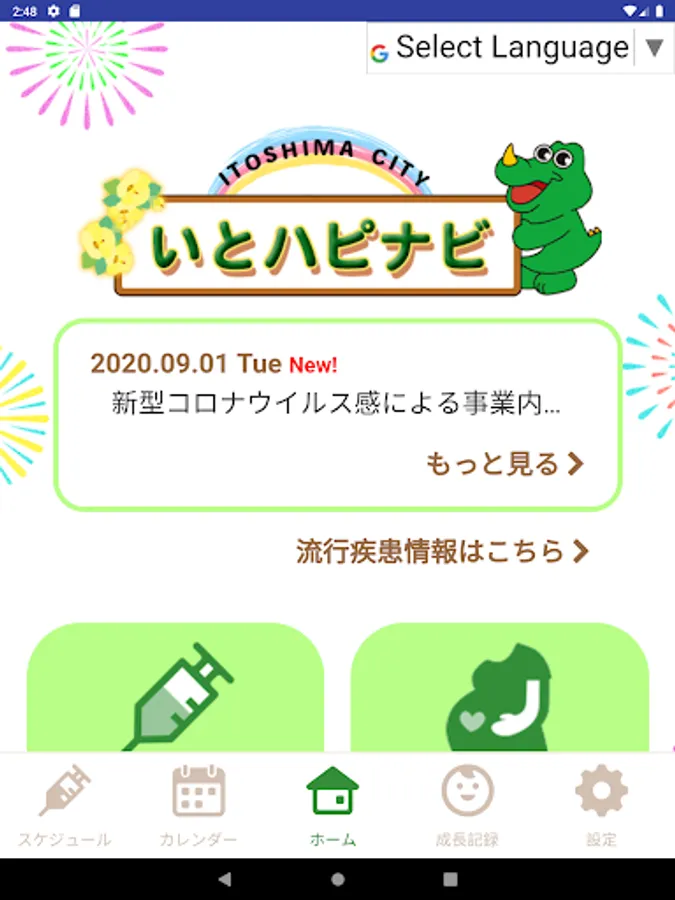Switch to the スケジュール tab

tap(65, 806)
